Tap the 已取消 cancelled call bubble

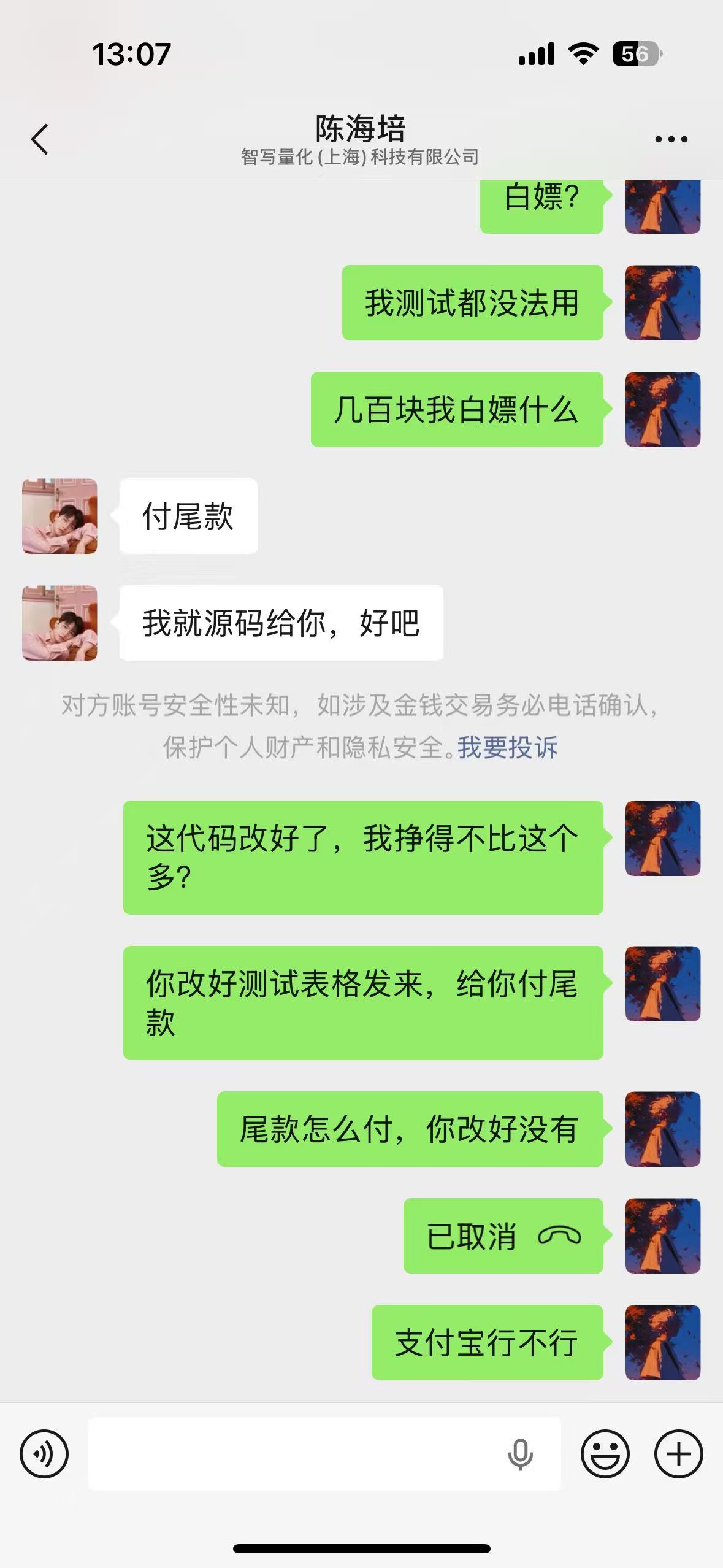point(503,1236)
